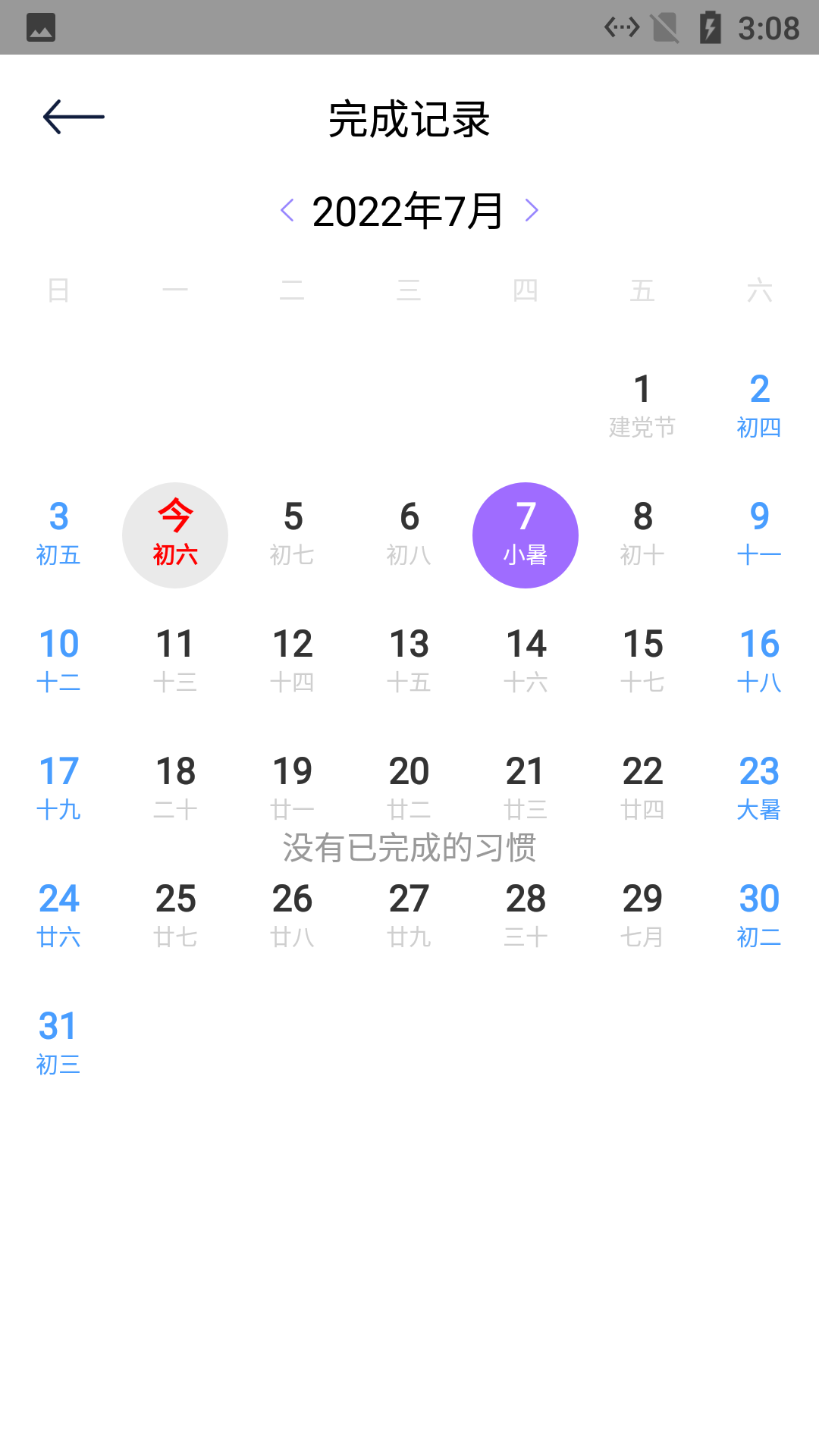Select the purple 小暑 date circle on July 7
Viewport: 819px width, 1456px height.
(x=526, y=535)
